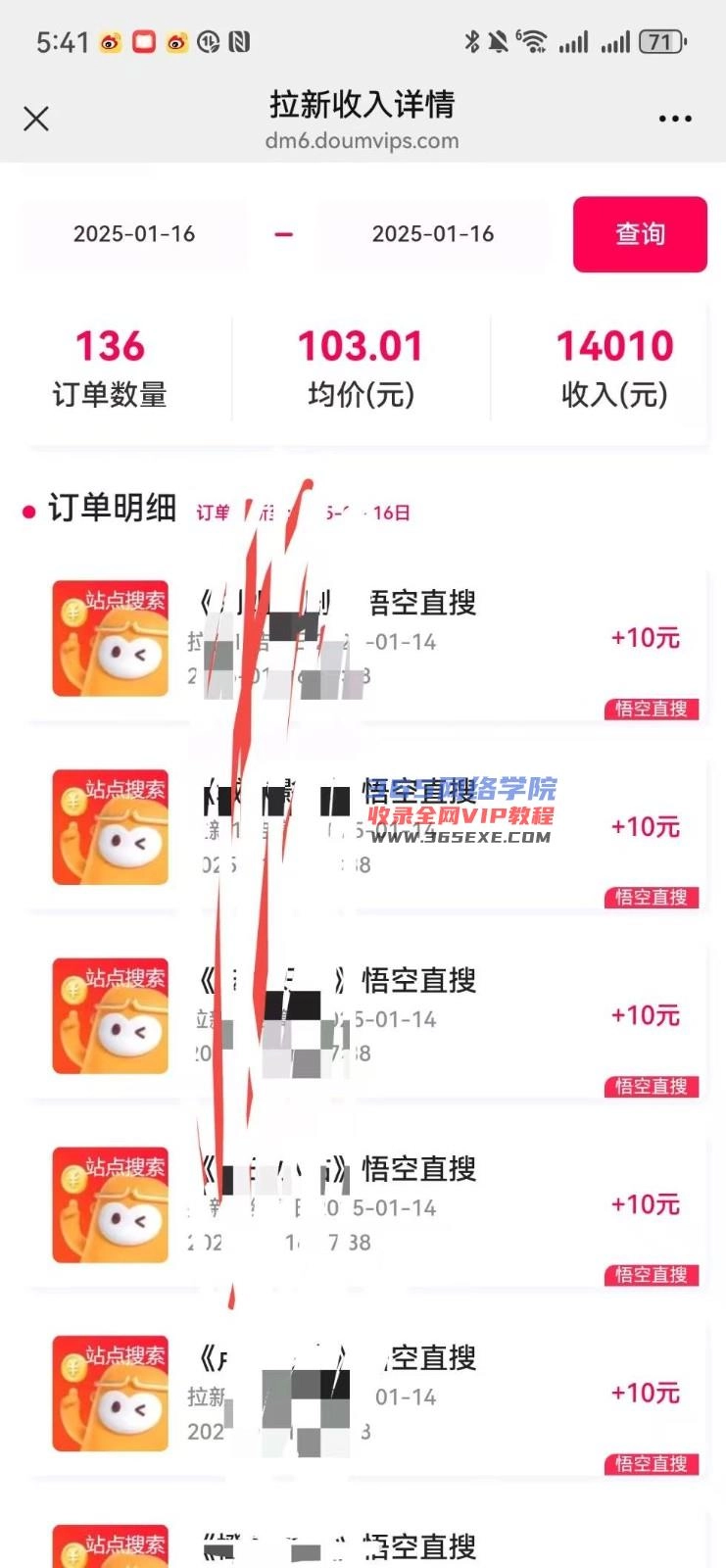Tap the 查询 query button
726x1568 pixels.
click(x=640, y=234)
